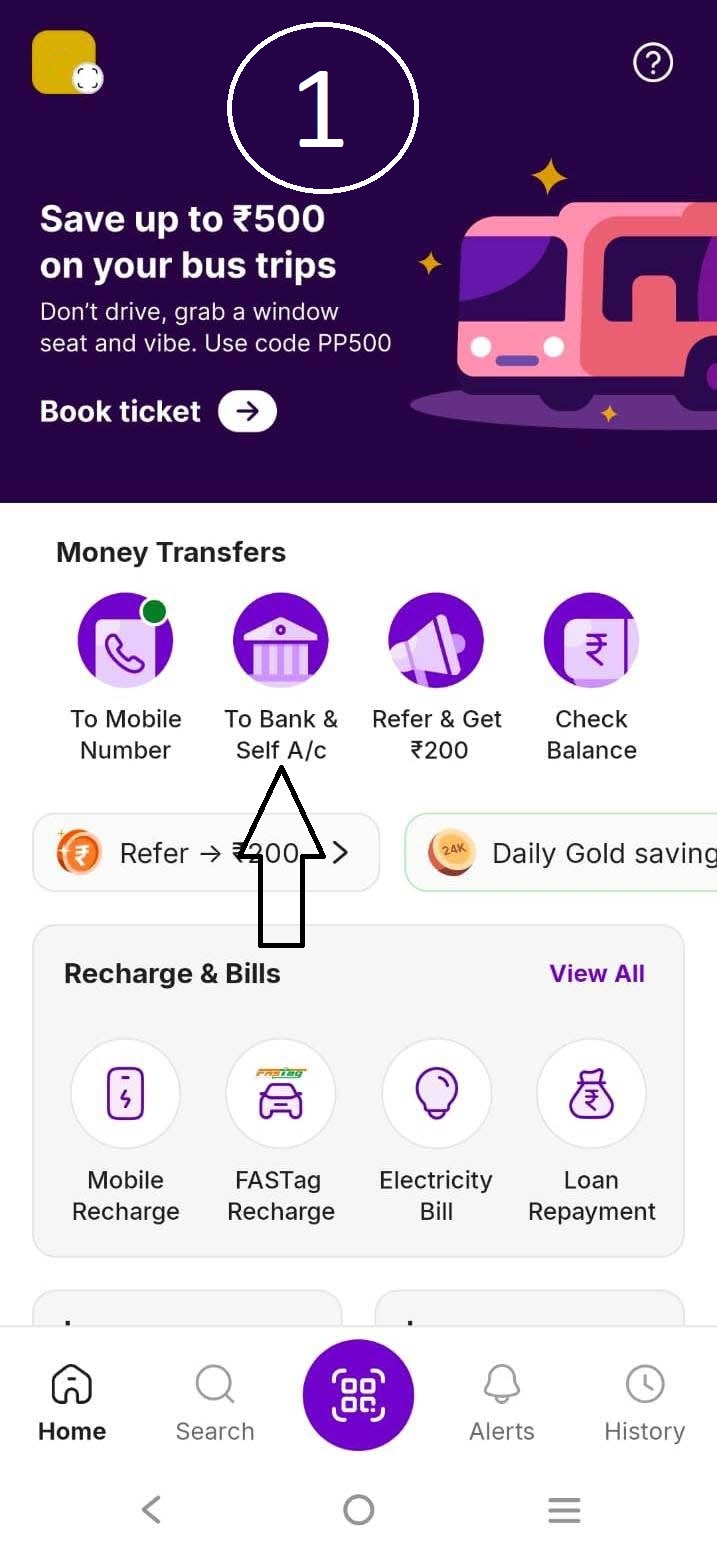Tap the Refer → ₹200 chip
Screen dimensions: 717x1548
coord(206,853)
